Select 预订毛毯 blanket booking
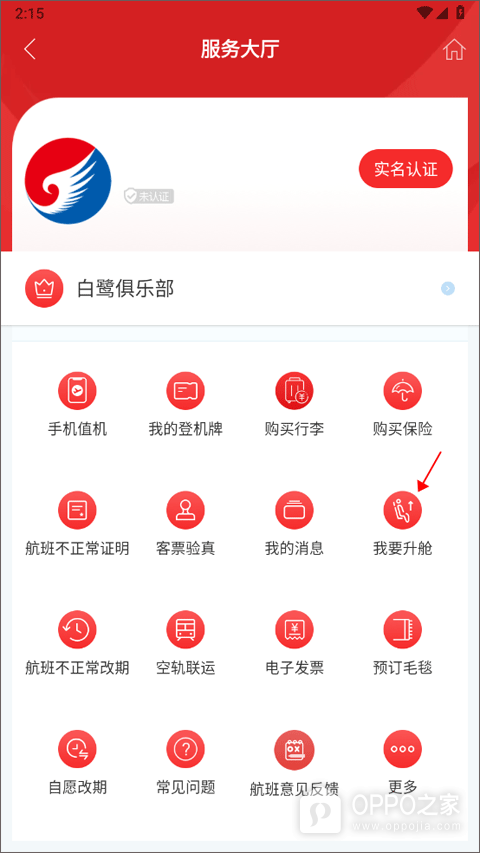The height and width of the screenshot is (853, 480). pyautogui.click(x=403, y=643)
